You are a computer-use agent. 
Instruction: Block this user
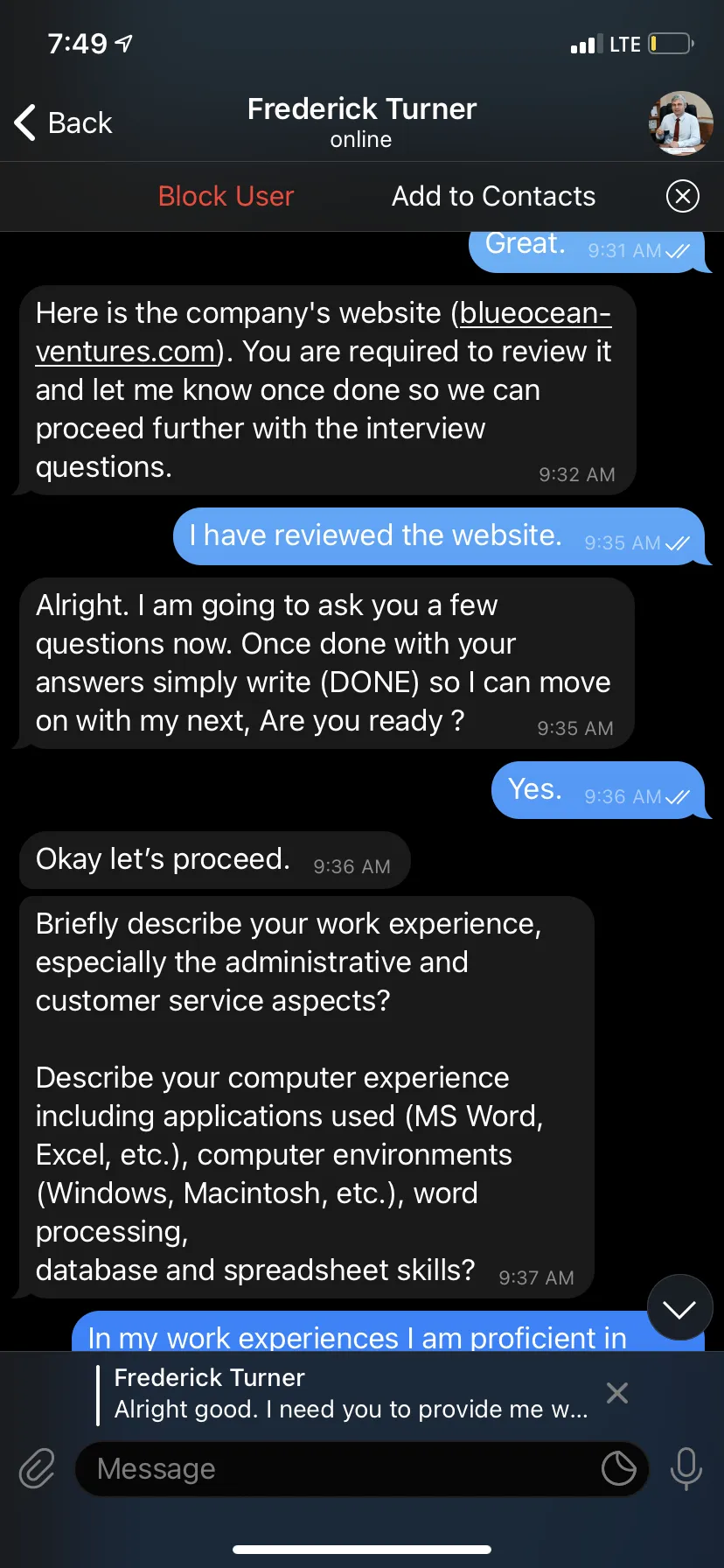coord(226,196)
